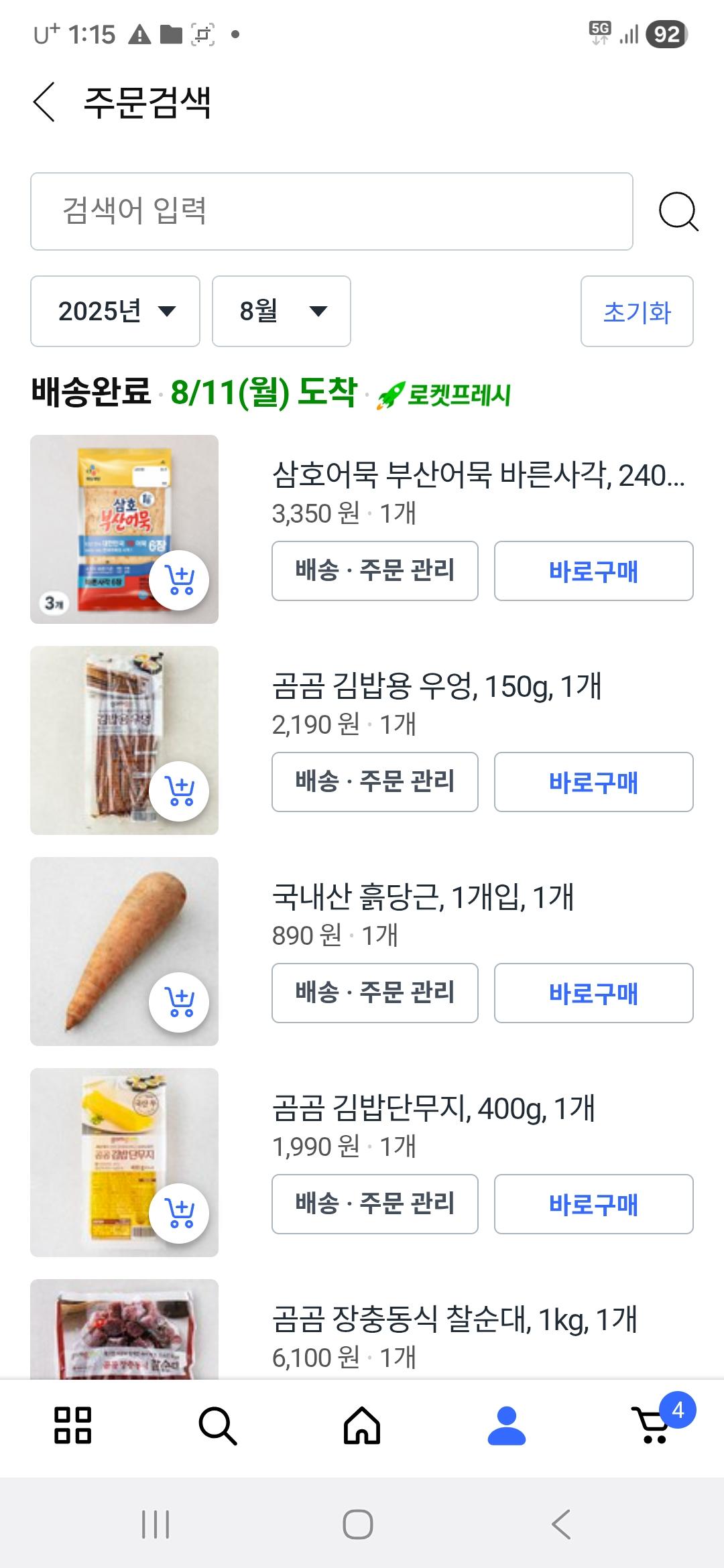Add 곰곰 김밥용 우엉 to cart

180,791
